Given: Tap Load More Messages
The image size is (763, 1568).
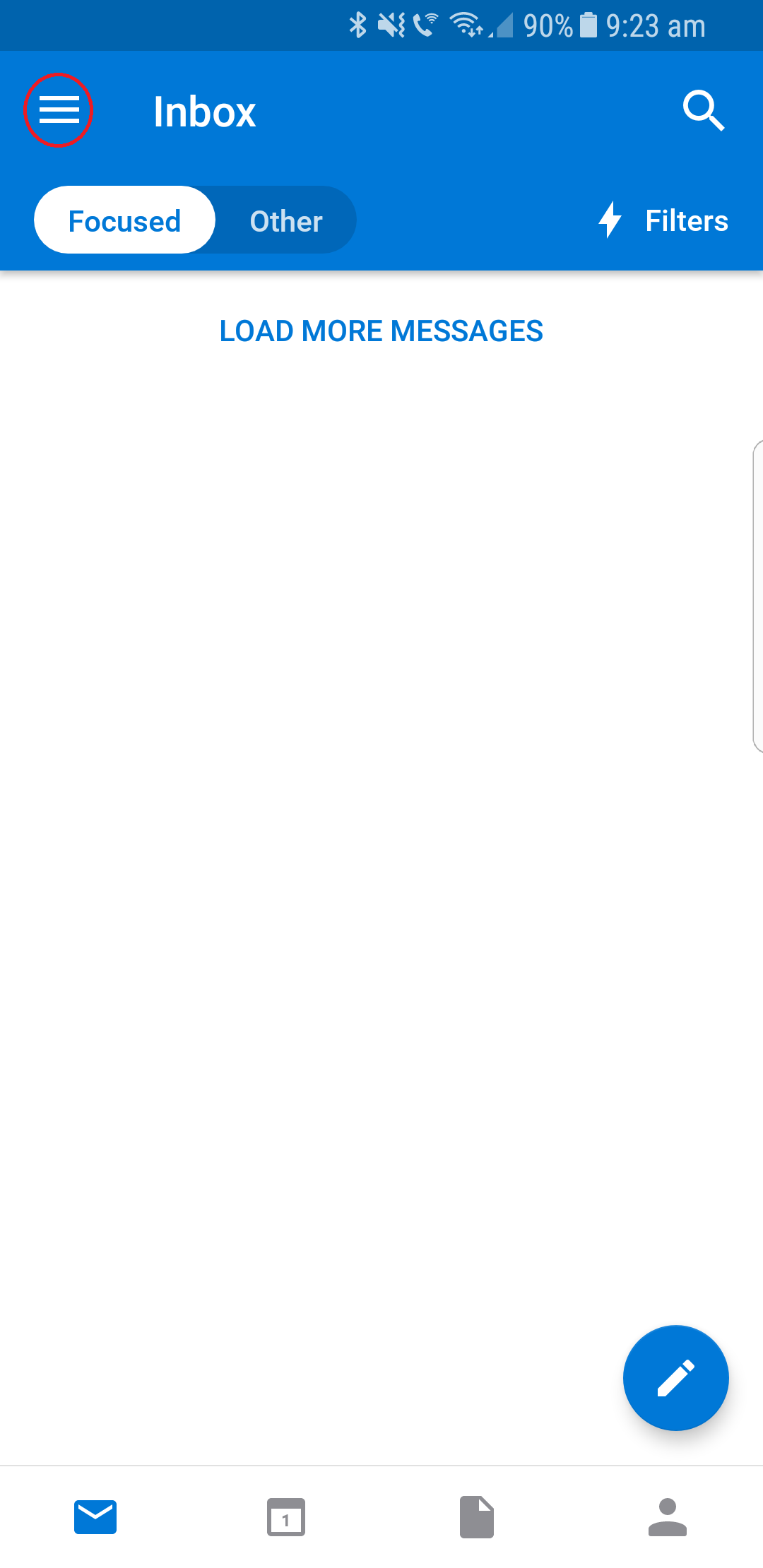Looking at the screenshot, I should click(381, 331).
